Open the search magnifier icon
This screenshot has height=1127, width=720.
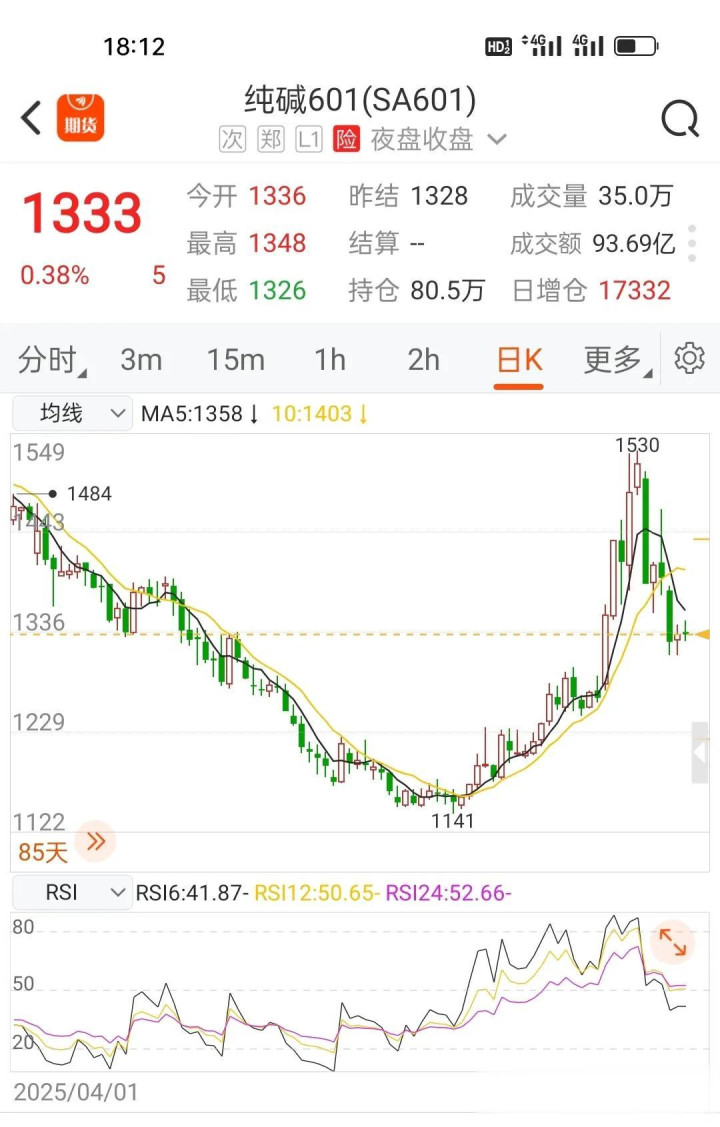tap(680, 120)
